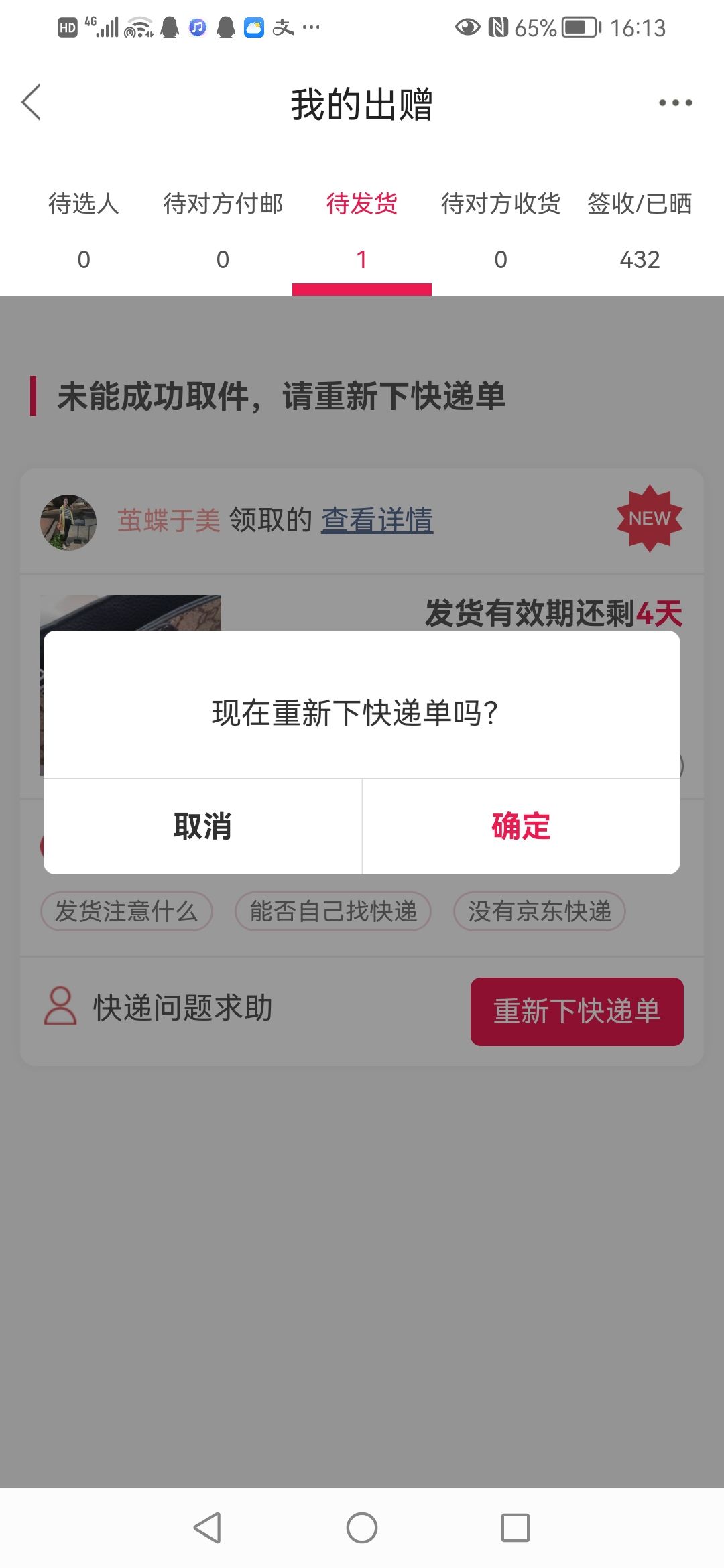Tap the 能否自己找快递 chip
The image size is (724, 1568).
point(333,911)
